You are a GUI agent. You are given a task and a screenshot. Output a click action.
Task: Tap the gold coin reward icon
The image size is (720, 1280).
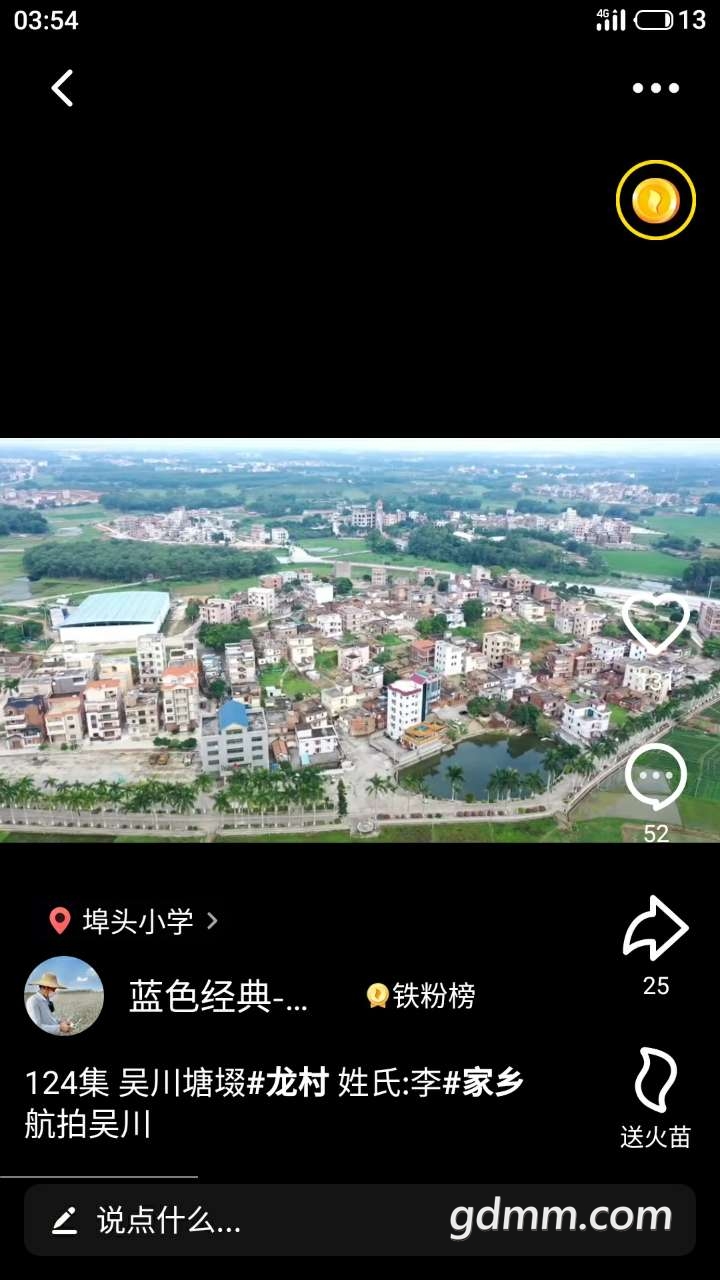pos(655,200)
